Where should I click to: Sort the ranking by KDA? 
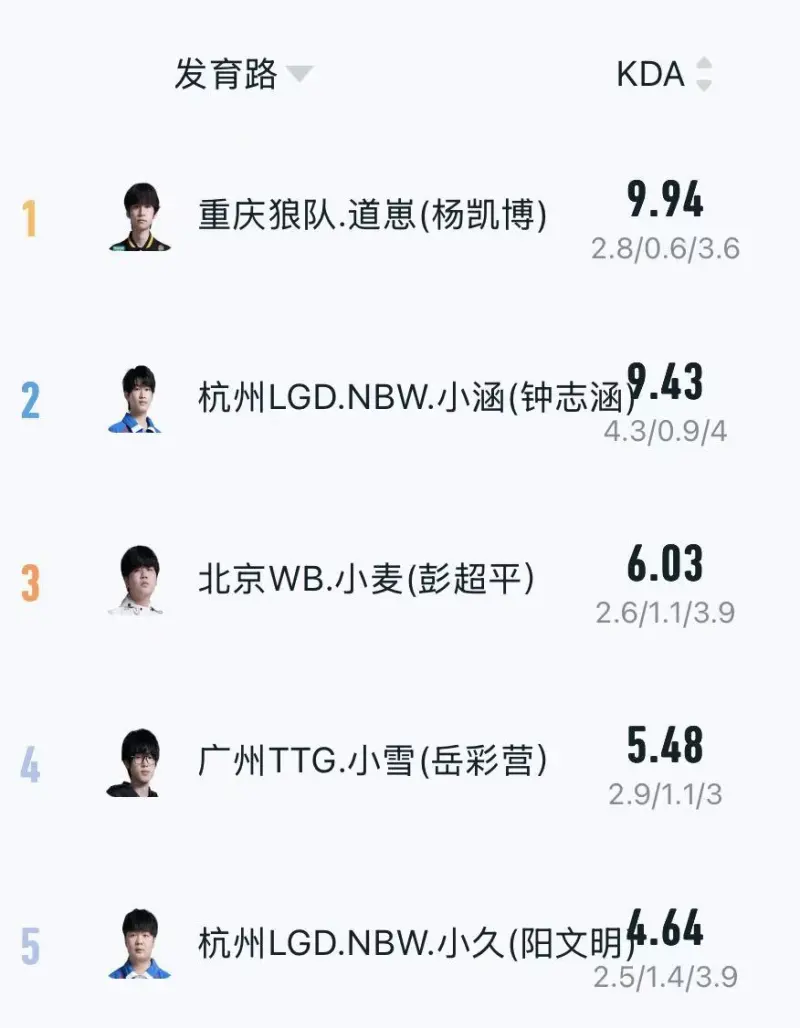(x=666, y=74)
